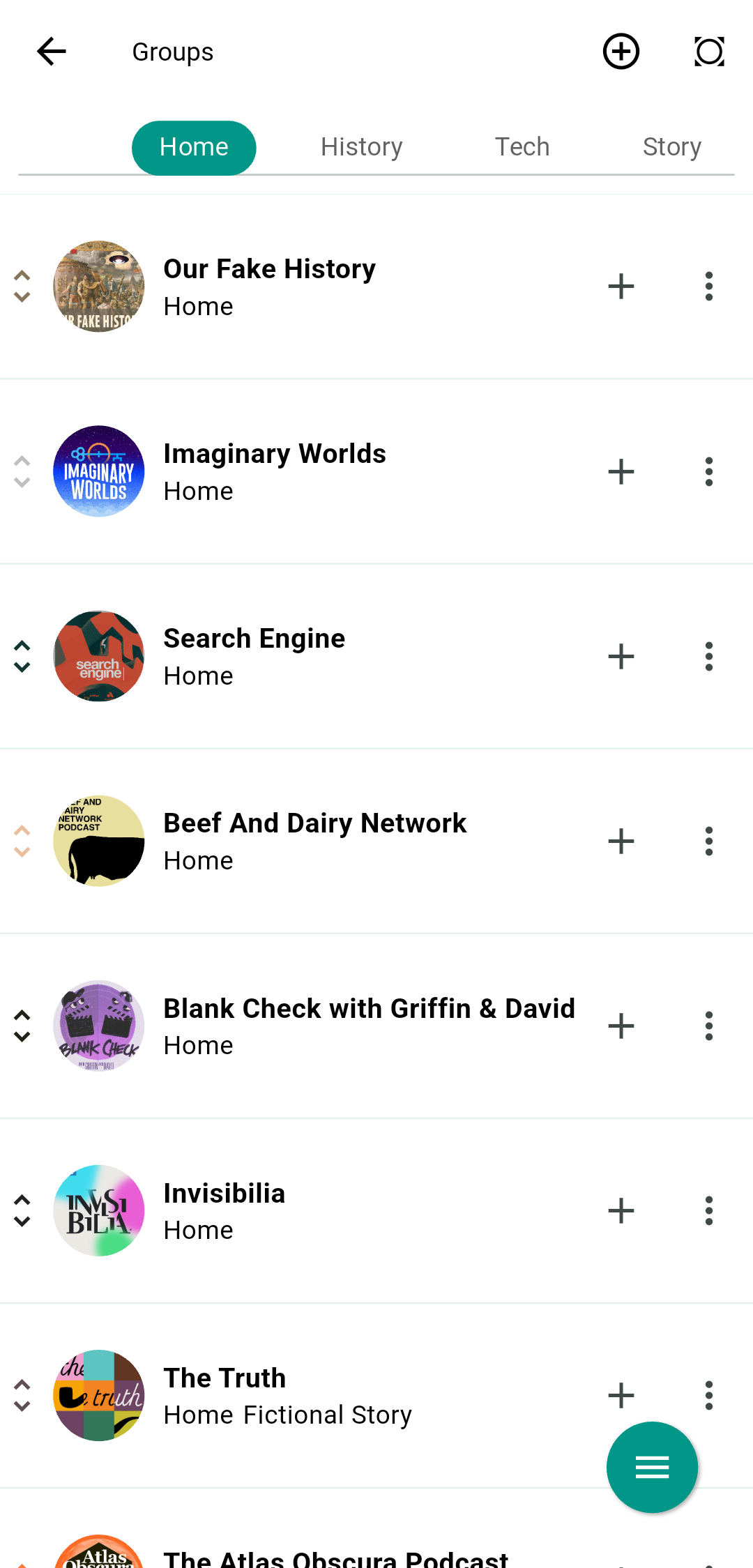The width and height of the screenshot is (753, 1568).
Task: Go back from the Groups screen
Action: coord(52,52)
